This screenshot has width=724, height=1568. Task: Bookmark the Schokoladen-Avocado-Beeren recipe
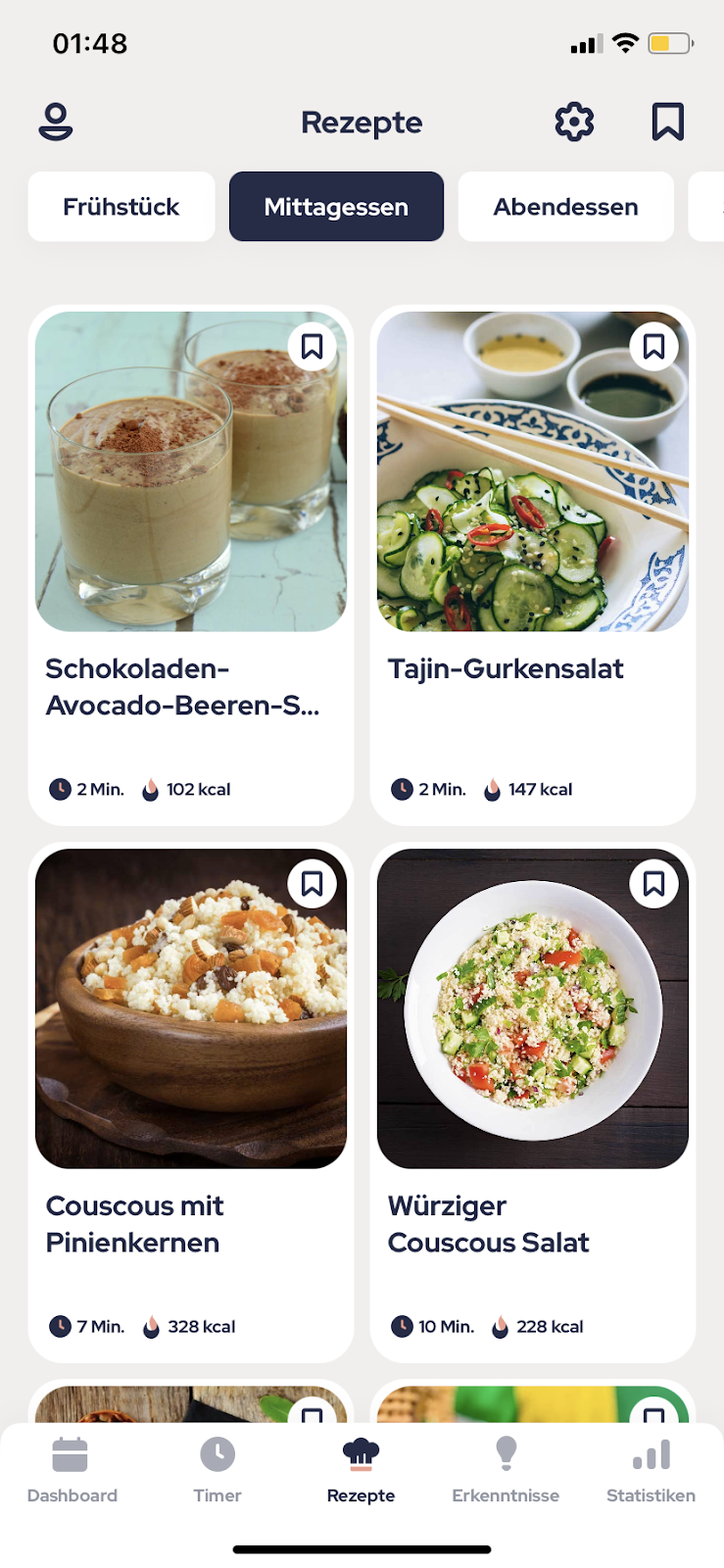tap(313, 347)
